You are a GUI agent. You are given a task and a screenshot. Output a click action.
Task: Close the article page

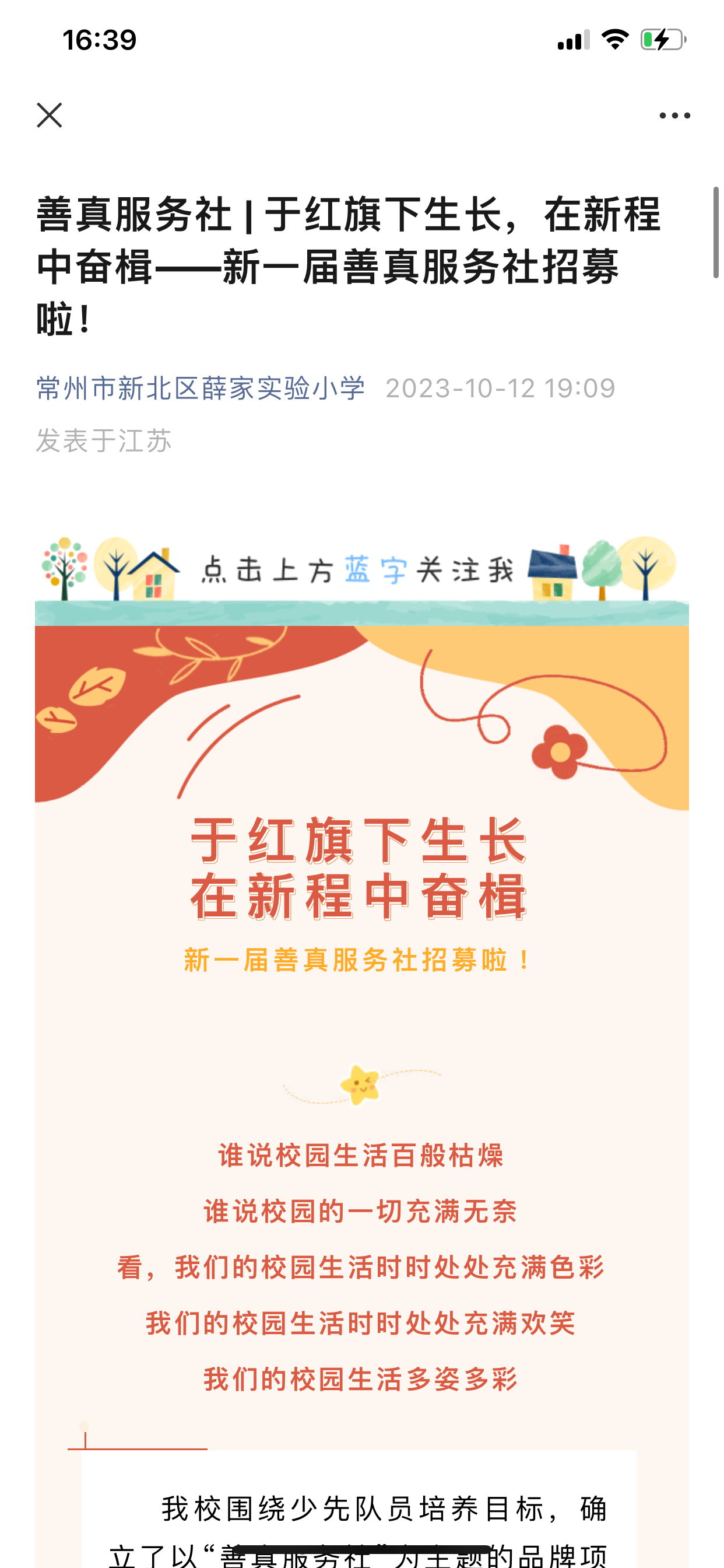(50, 115)
